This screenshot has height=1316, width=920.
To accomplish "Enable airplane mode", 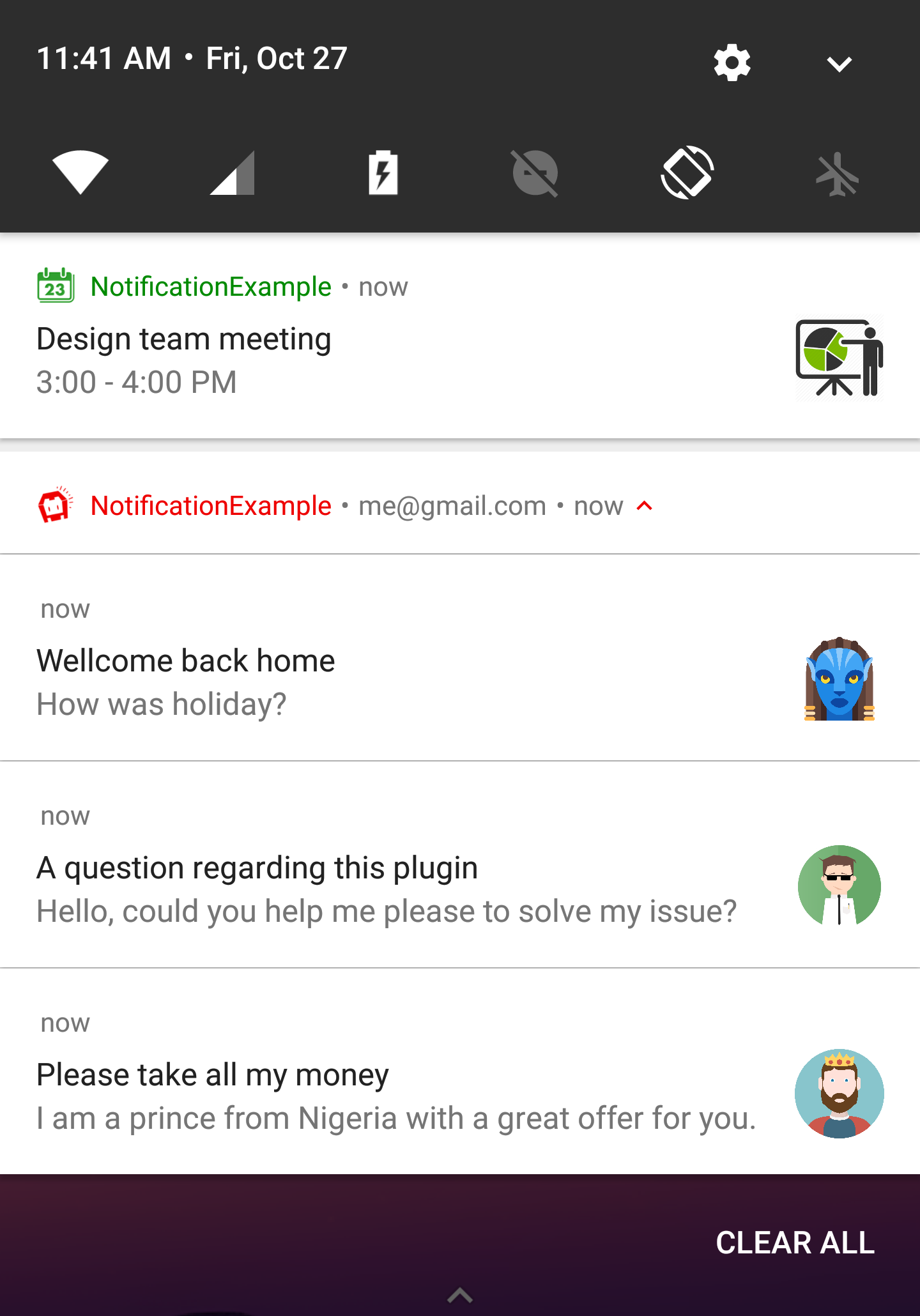I will 838,174.
